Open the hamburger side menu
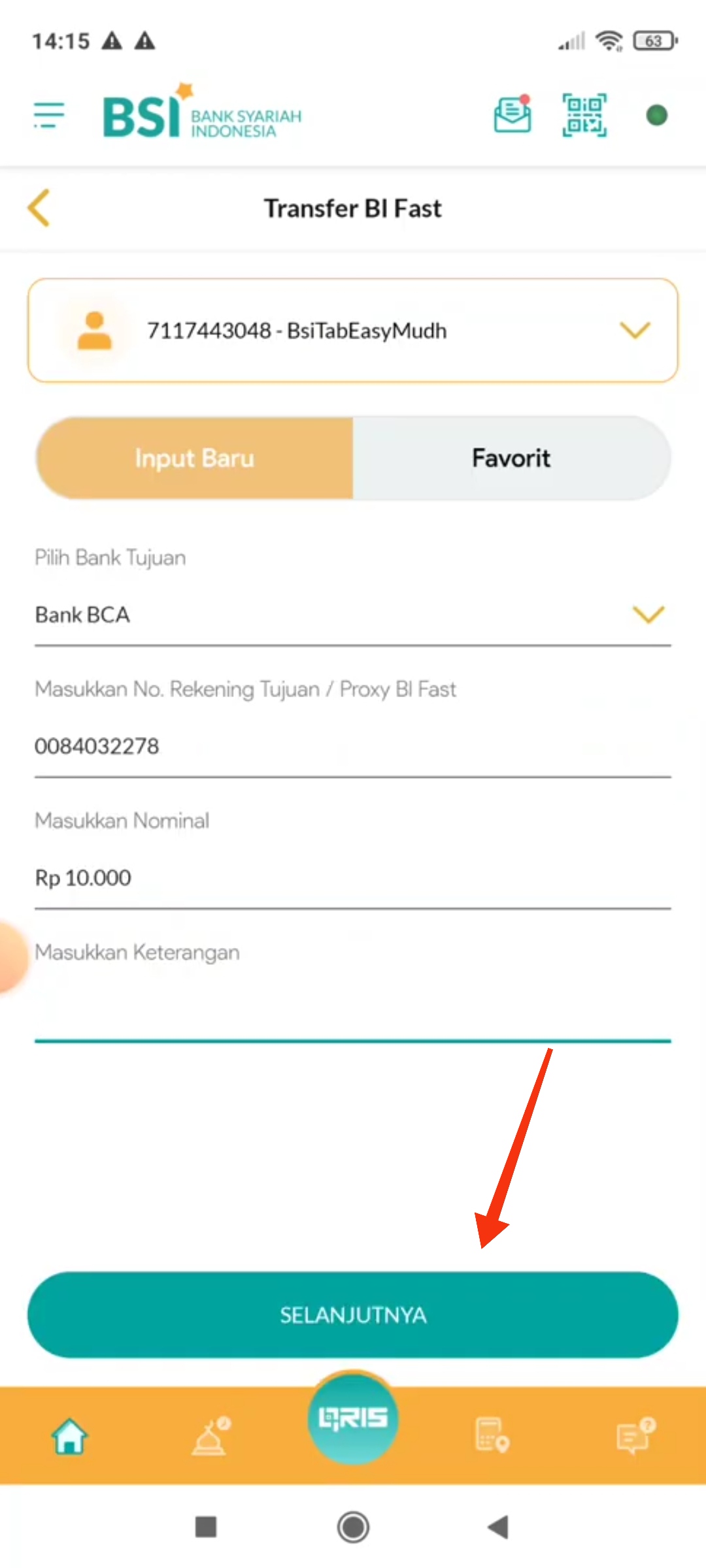This screenshot has height=1568, width=706. [47, 114]
